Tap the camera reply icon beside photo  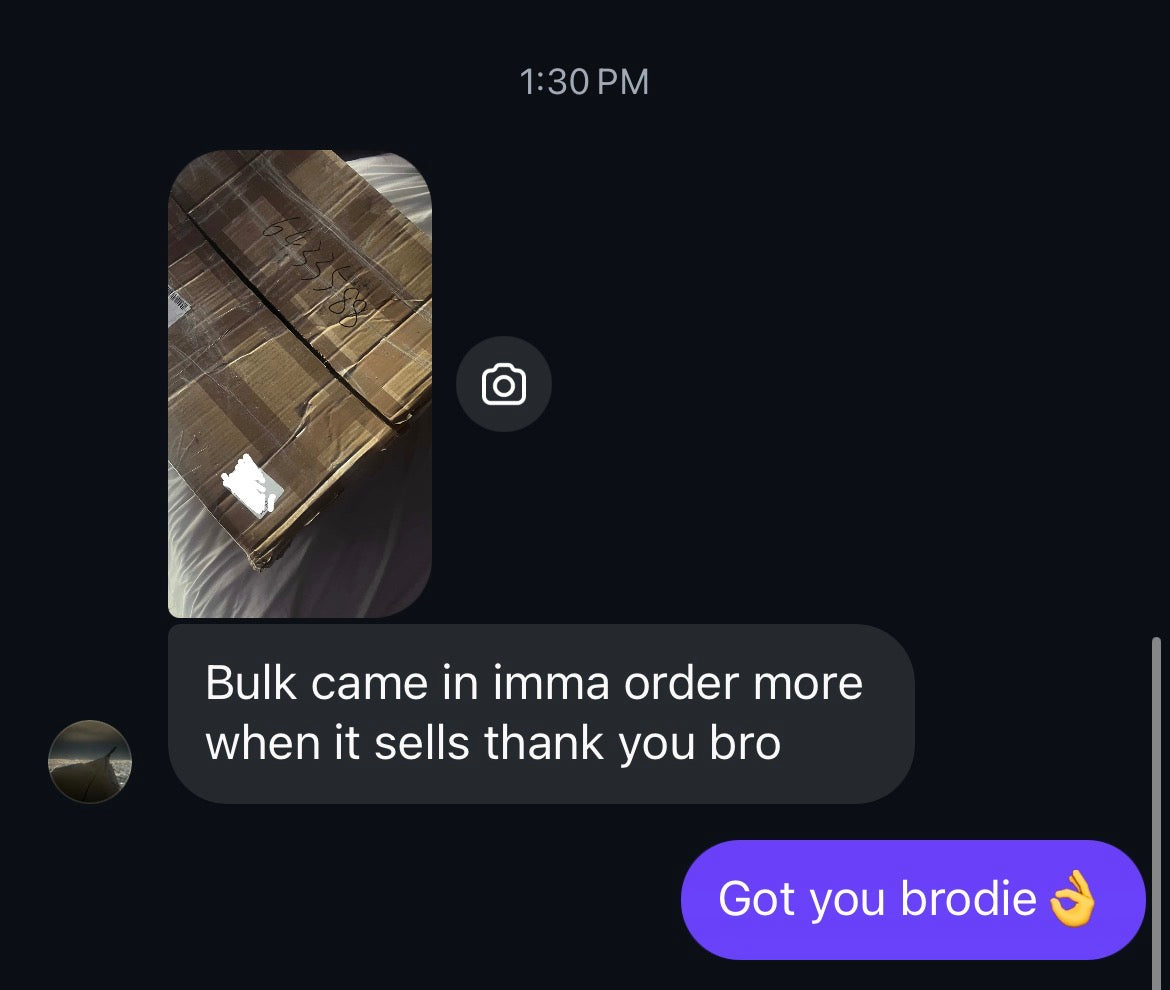pyautogui.click(x=503, y=385)
